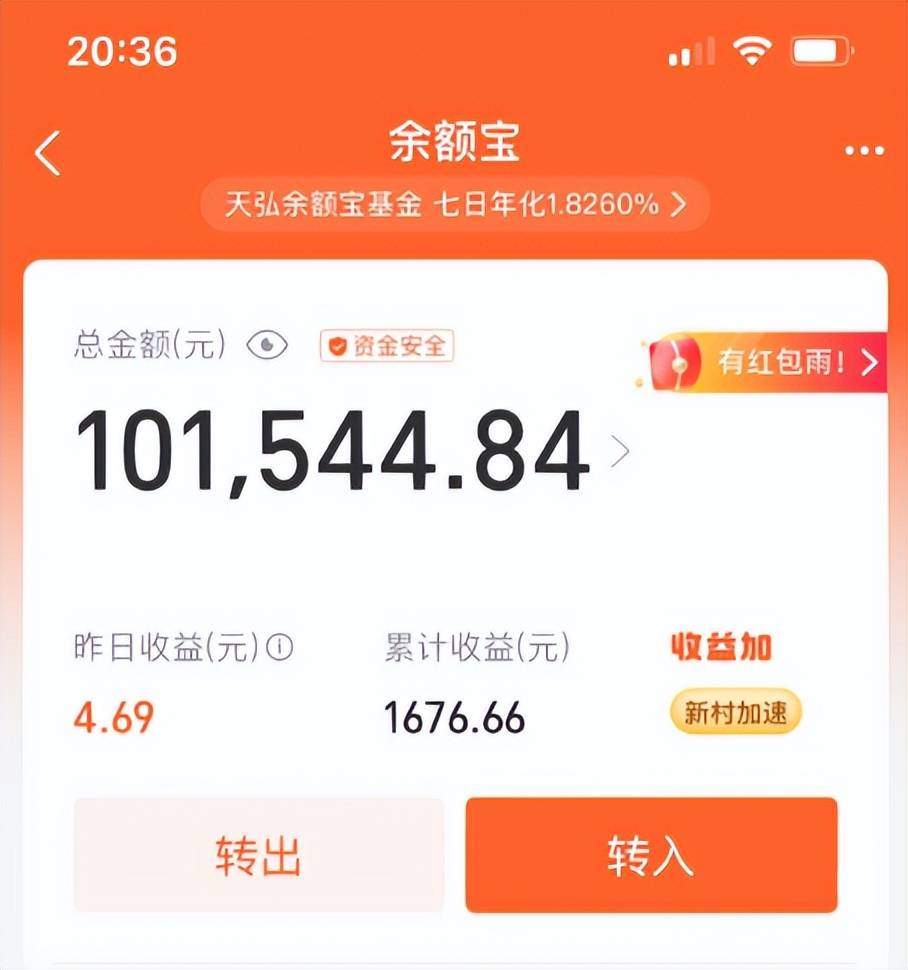The image size is (908, 970).
Task: Go back from the 余额宝 page
Action: coord(47,153)
